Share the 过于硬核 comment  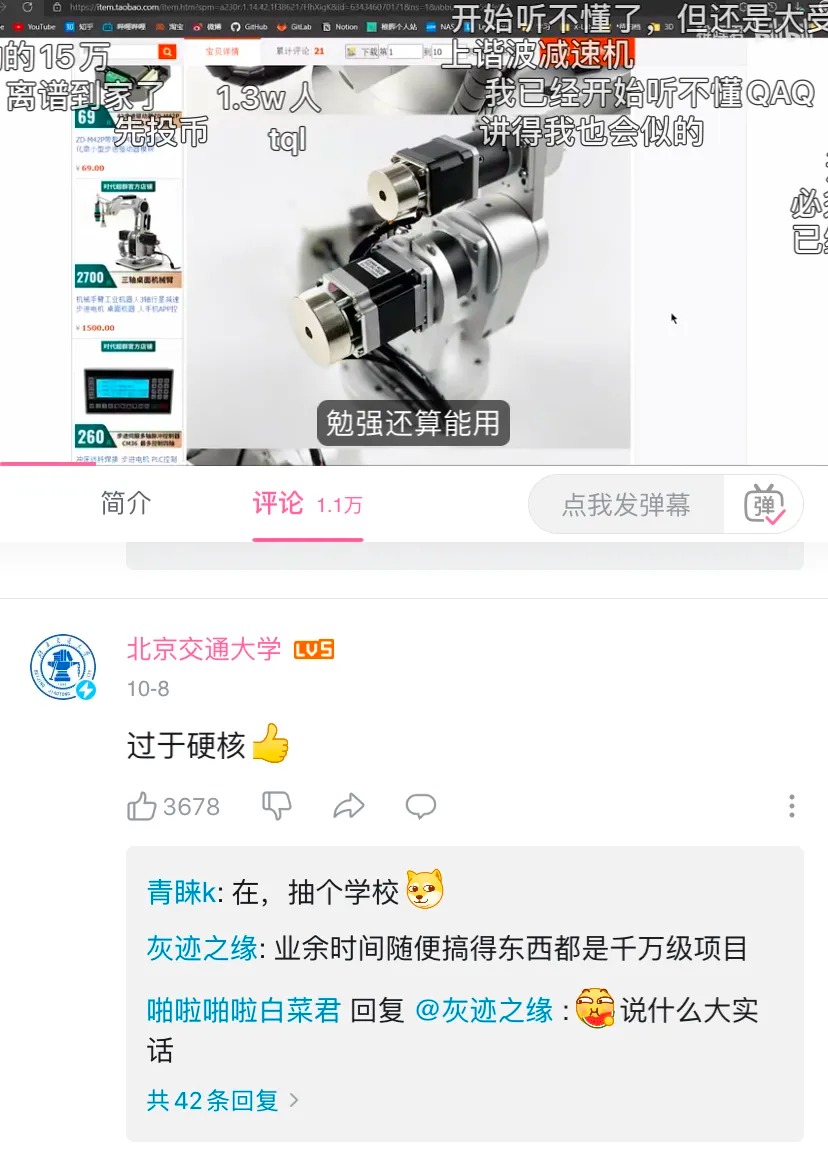(x=348, y=806)
